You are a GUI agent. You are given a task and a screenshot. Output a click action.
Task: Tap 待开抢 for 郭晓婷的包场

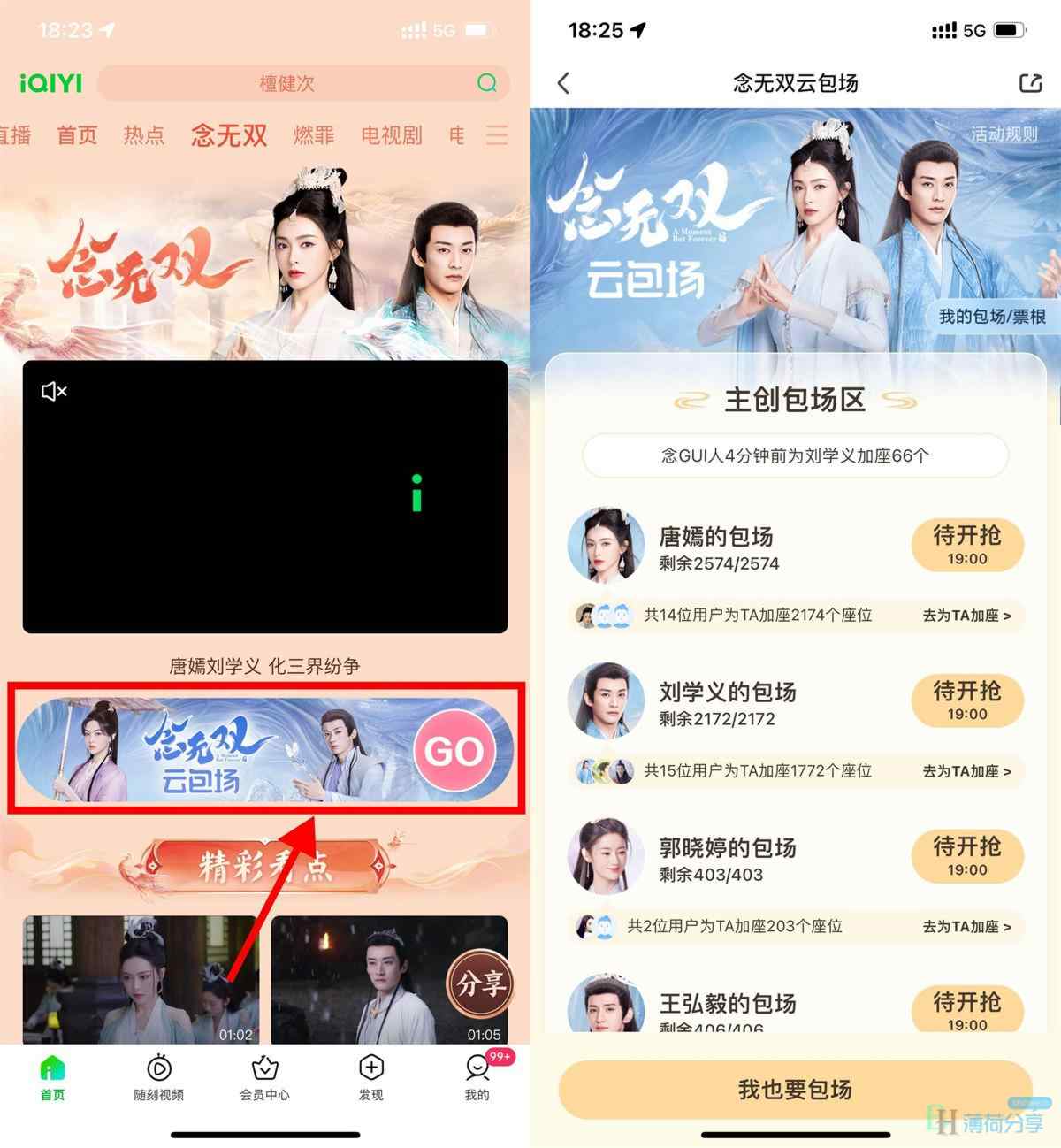click(966, 856)
